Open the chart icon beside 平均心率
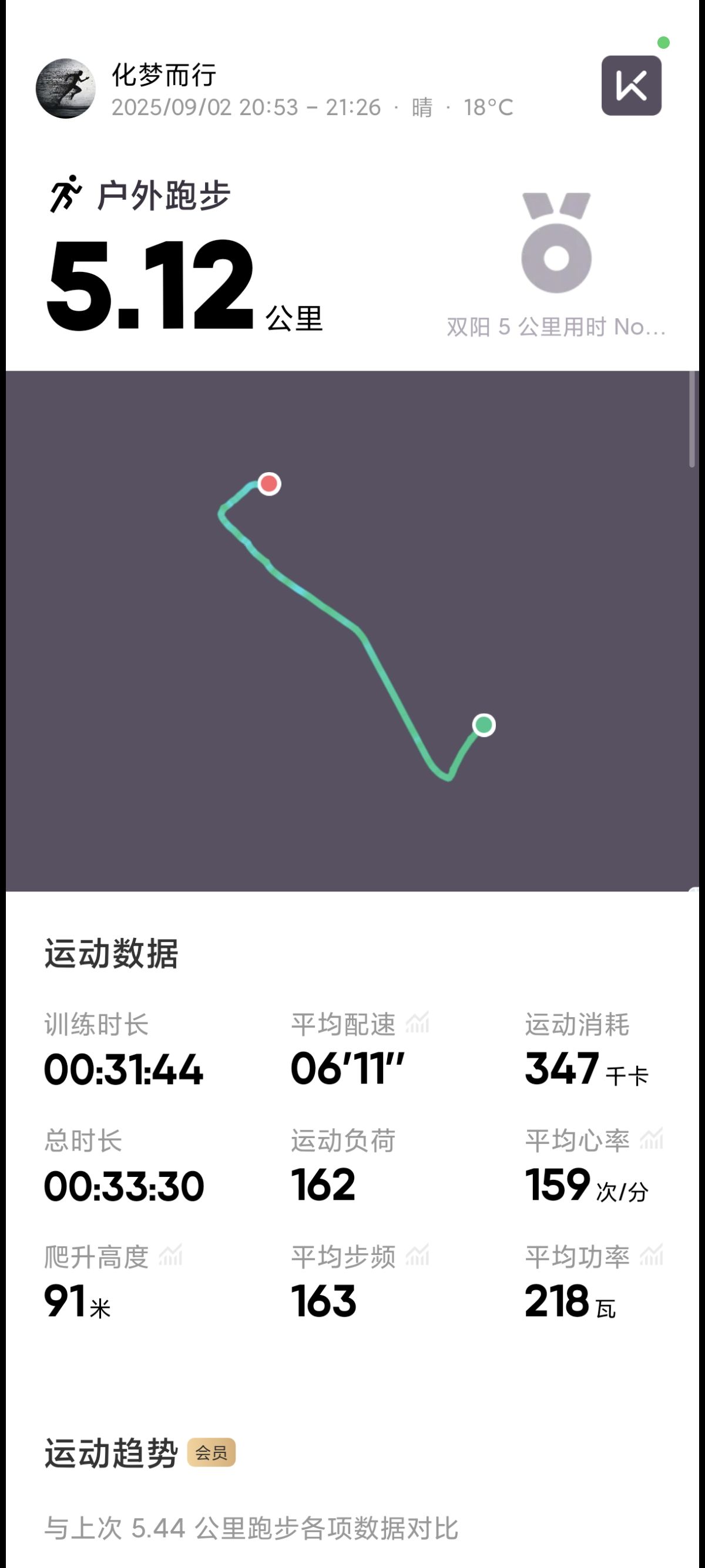 [652, 1138]
